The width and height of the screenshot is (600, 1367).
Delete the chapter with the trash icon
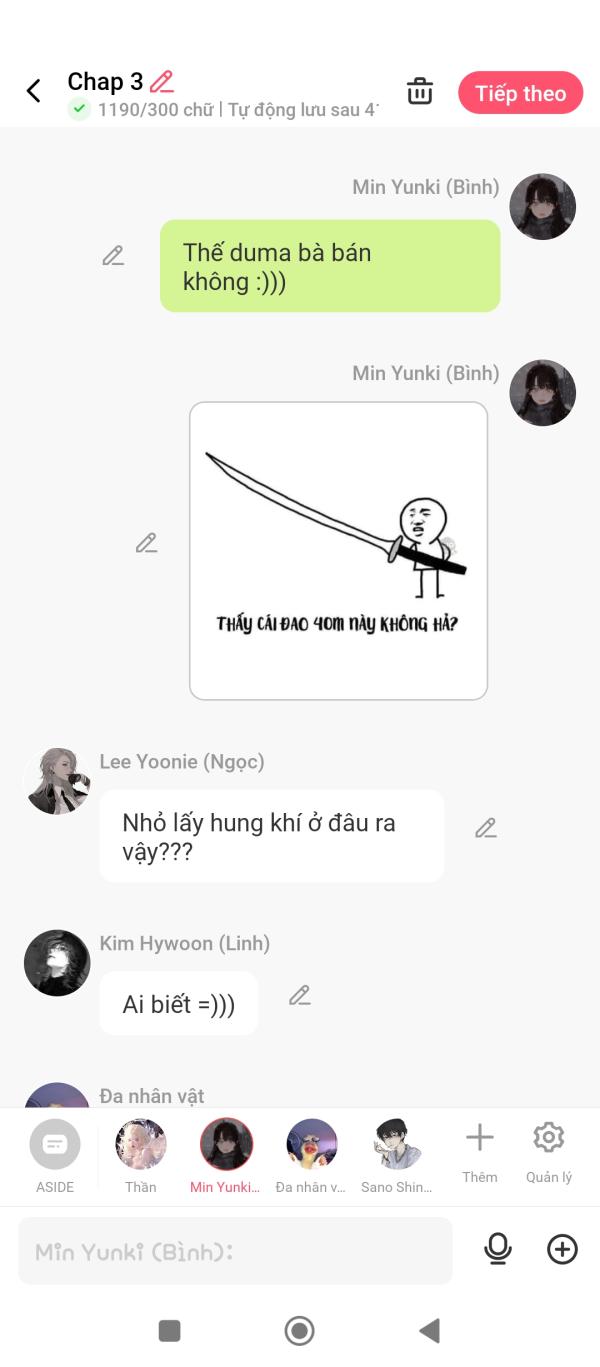[x=420, y=91]
